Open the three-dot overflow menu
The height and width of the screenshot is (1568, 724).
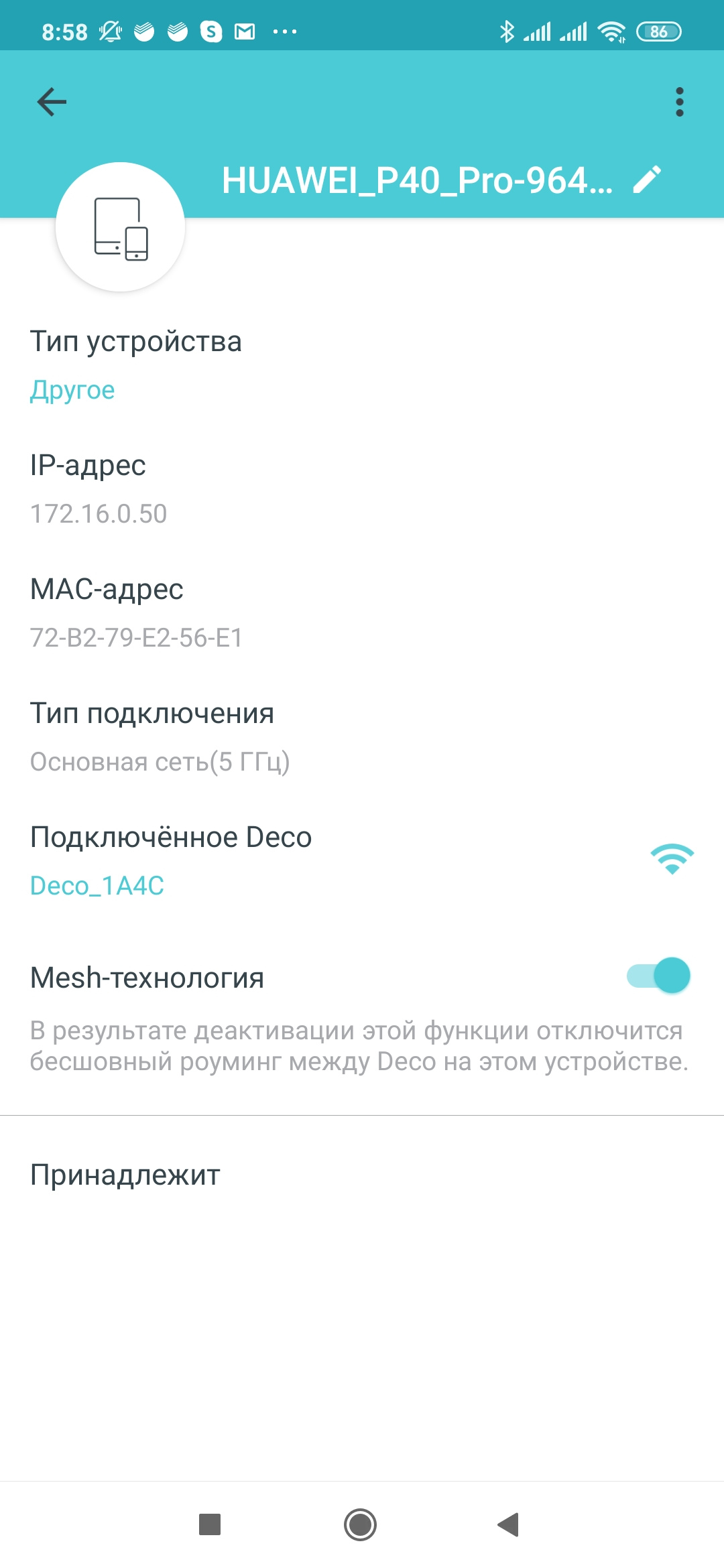(x=679, y=102)
